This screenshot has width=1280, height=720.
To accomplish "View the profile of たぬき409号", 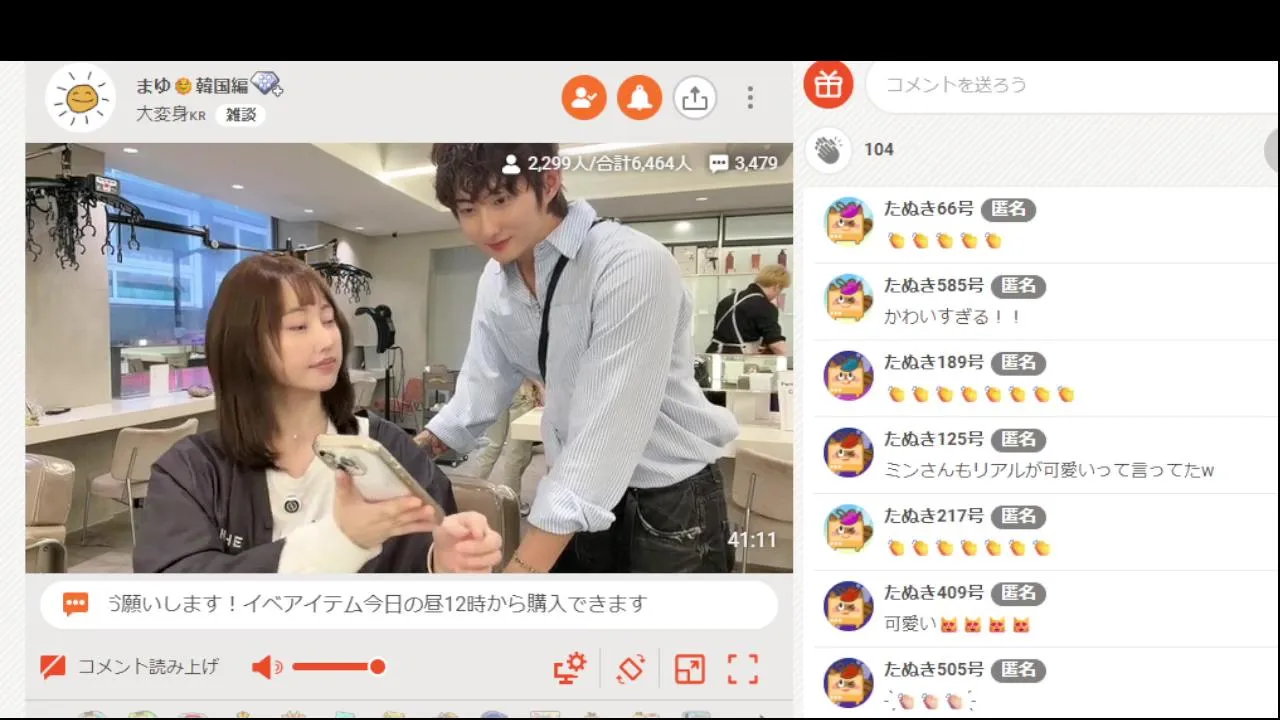I will pos(848,605).
